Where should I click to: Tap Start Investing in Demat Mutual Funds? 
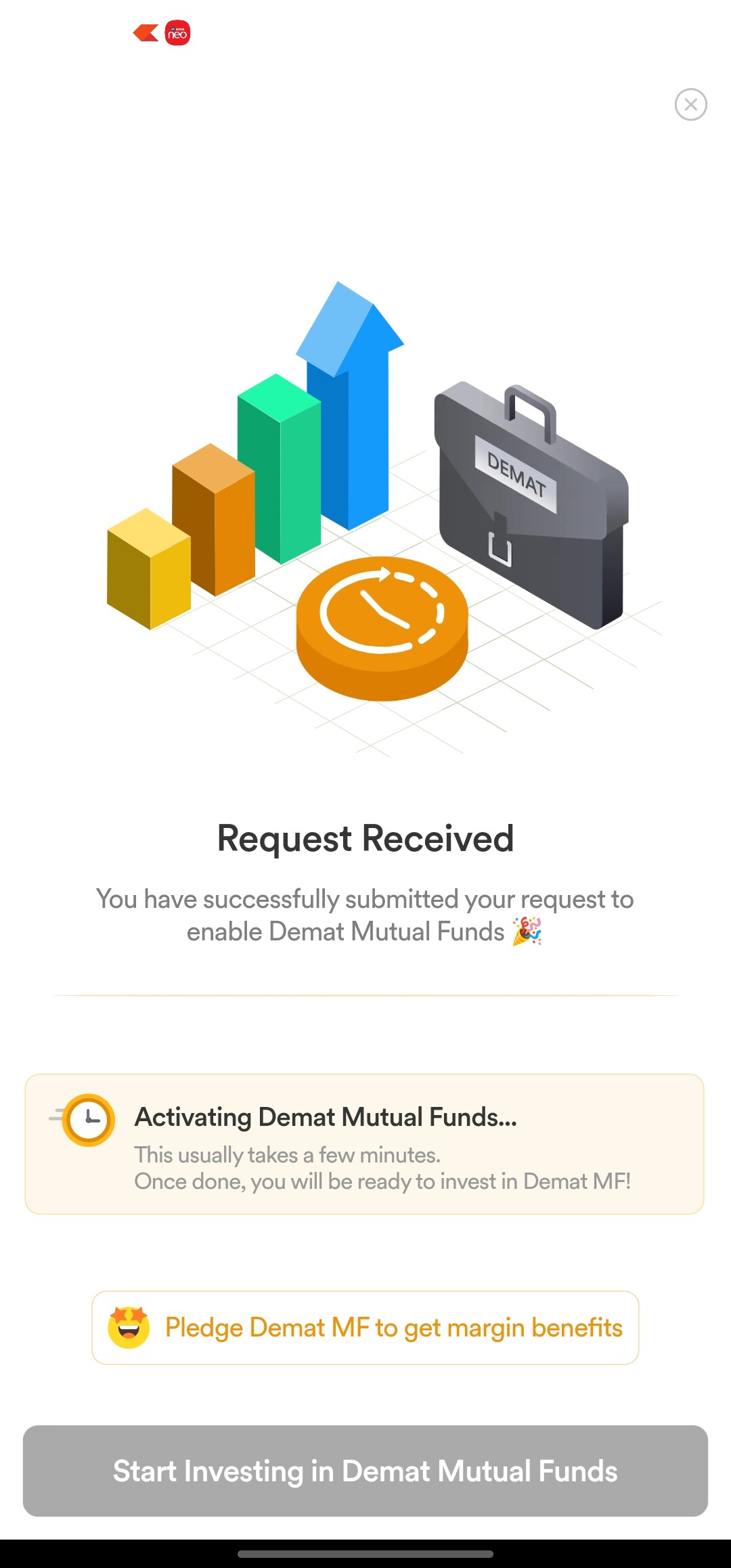[365, 1471]
